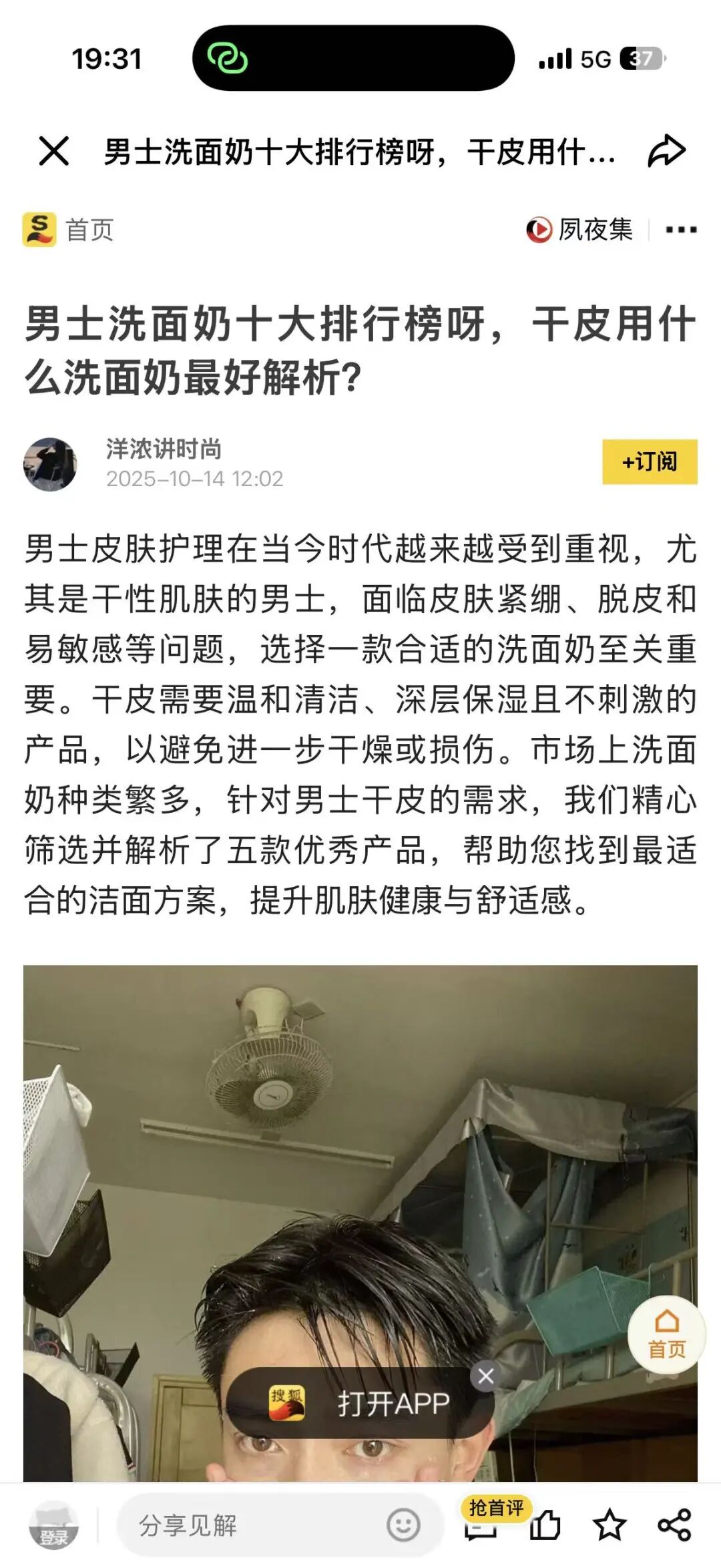
Task: Share from the bottom bar icon
Action: tap(674, 1526)
